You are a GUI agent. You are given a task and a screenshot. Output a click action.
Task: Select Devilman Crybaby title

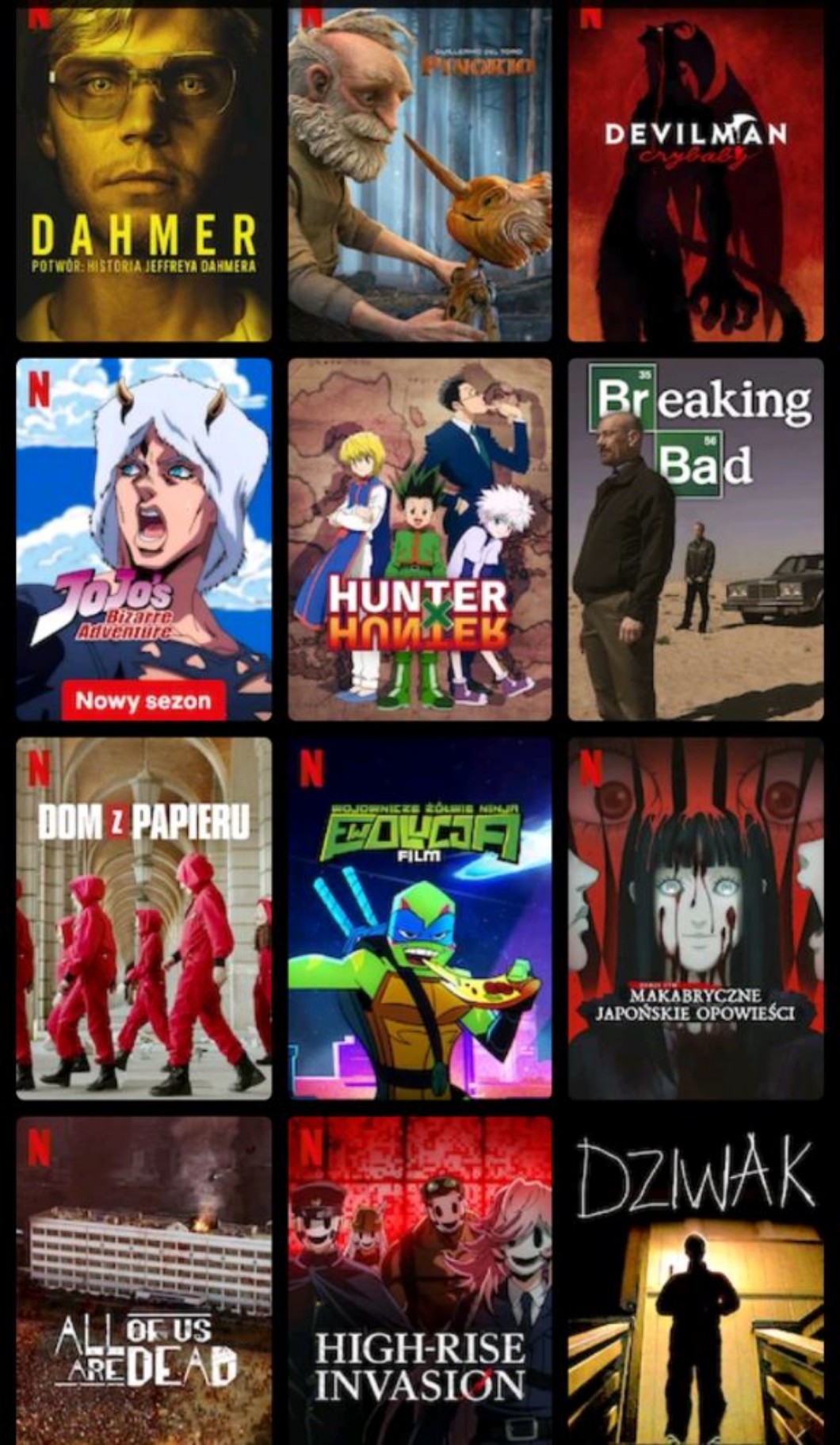[x=695, y=174]
